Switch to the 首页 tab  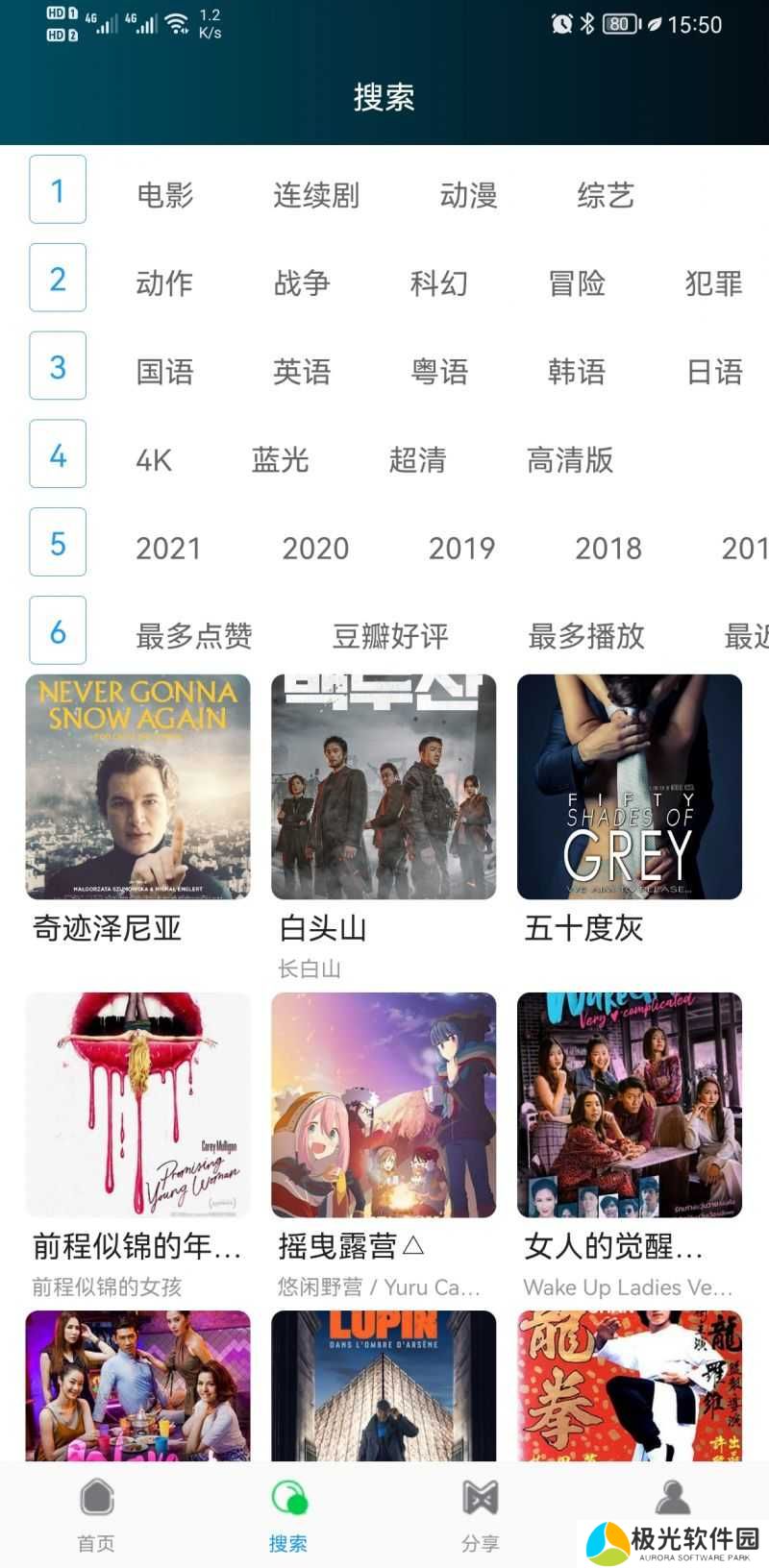96,1513
